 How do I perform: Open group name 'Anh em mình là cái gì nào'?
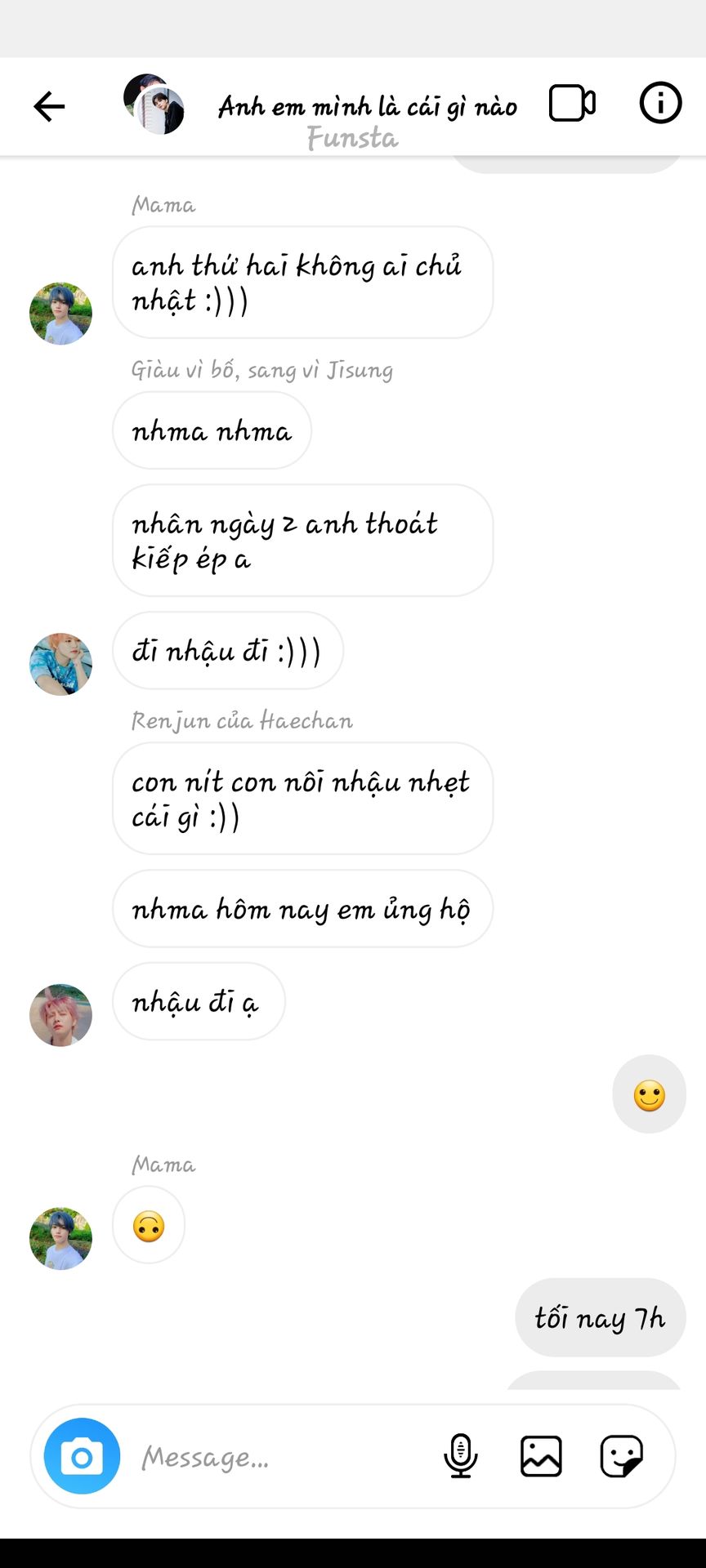367,107
